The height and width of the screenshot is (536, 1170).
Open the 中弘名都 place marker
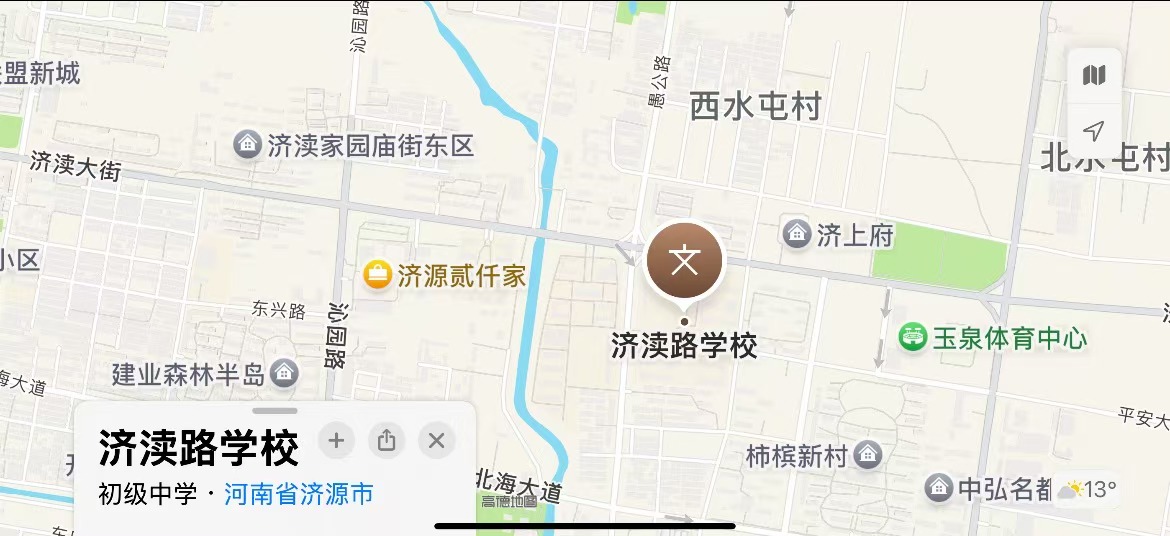tap(938, 488)
